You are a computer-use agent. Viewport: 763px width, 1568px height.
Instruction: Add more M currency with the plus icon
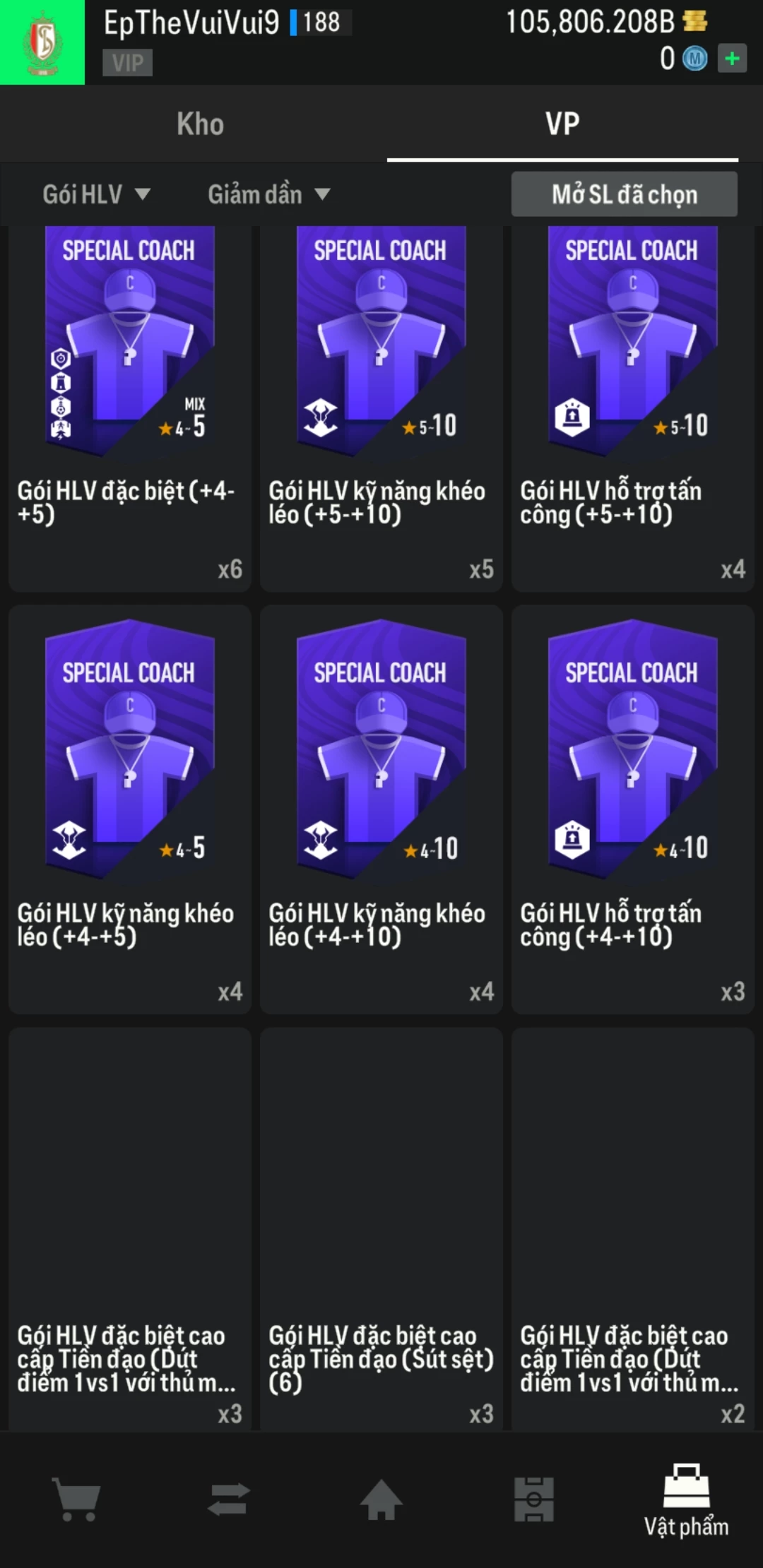click(x=732, y=59)
